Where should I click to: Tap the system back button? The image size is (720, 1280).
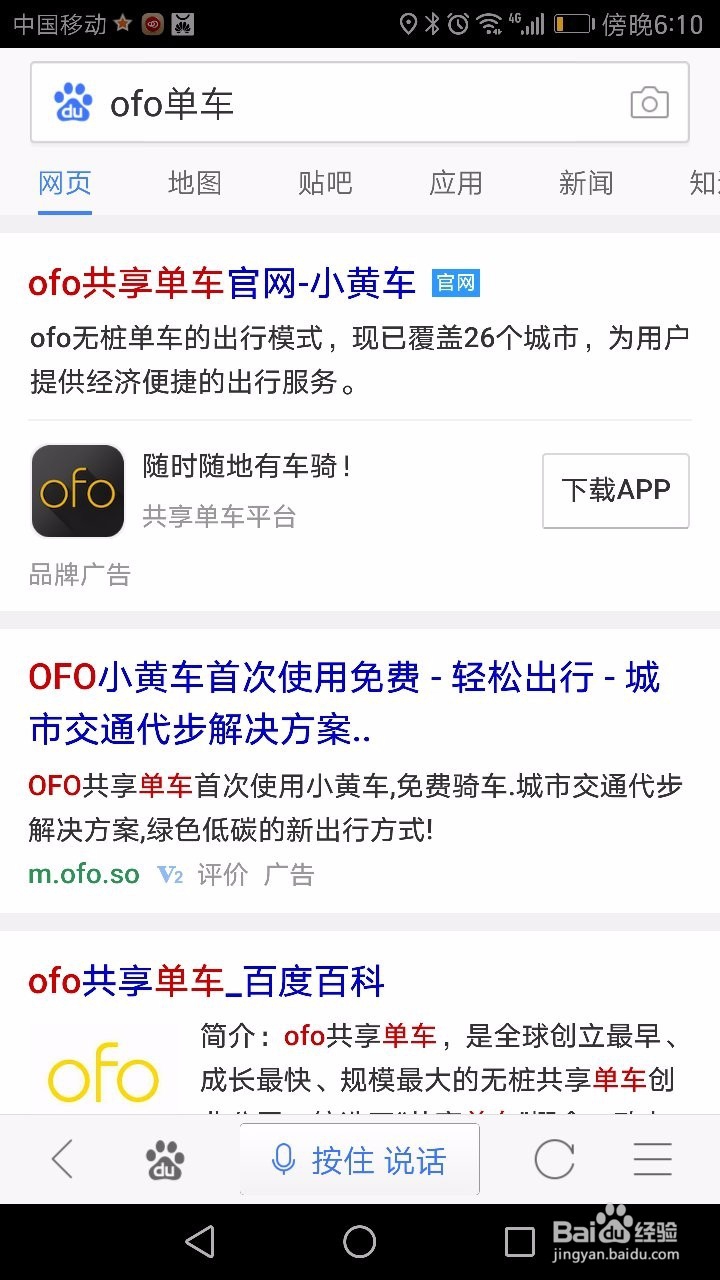pyautogui.click(x=200, y=1242)
